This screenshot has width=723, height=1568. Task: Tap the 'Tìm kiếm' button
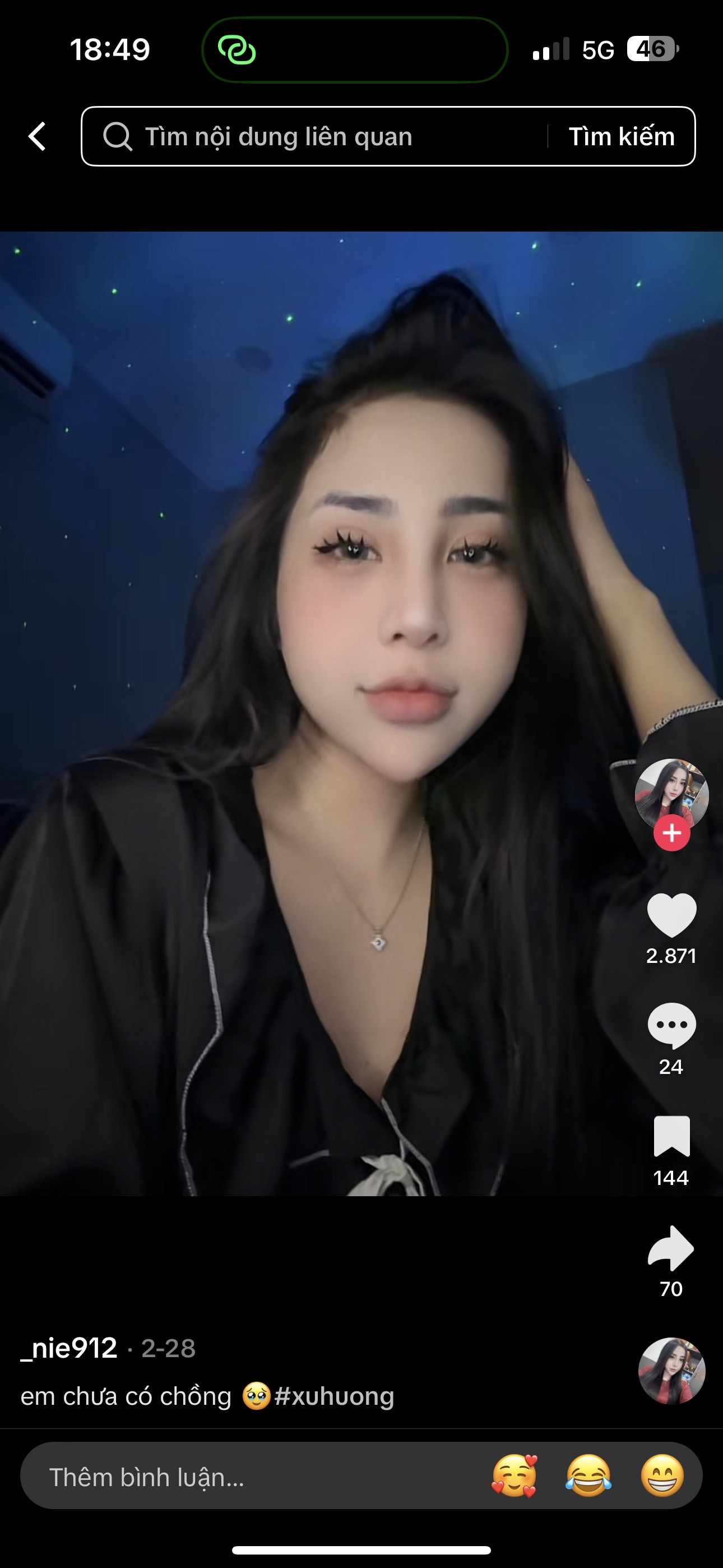622,136
